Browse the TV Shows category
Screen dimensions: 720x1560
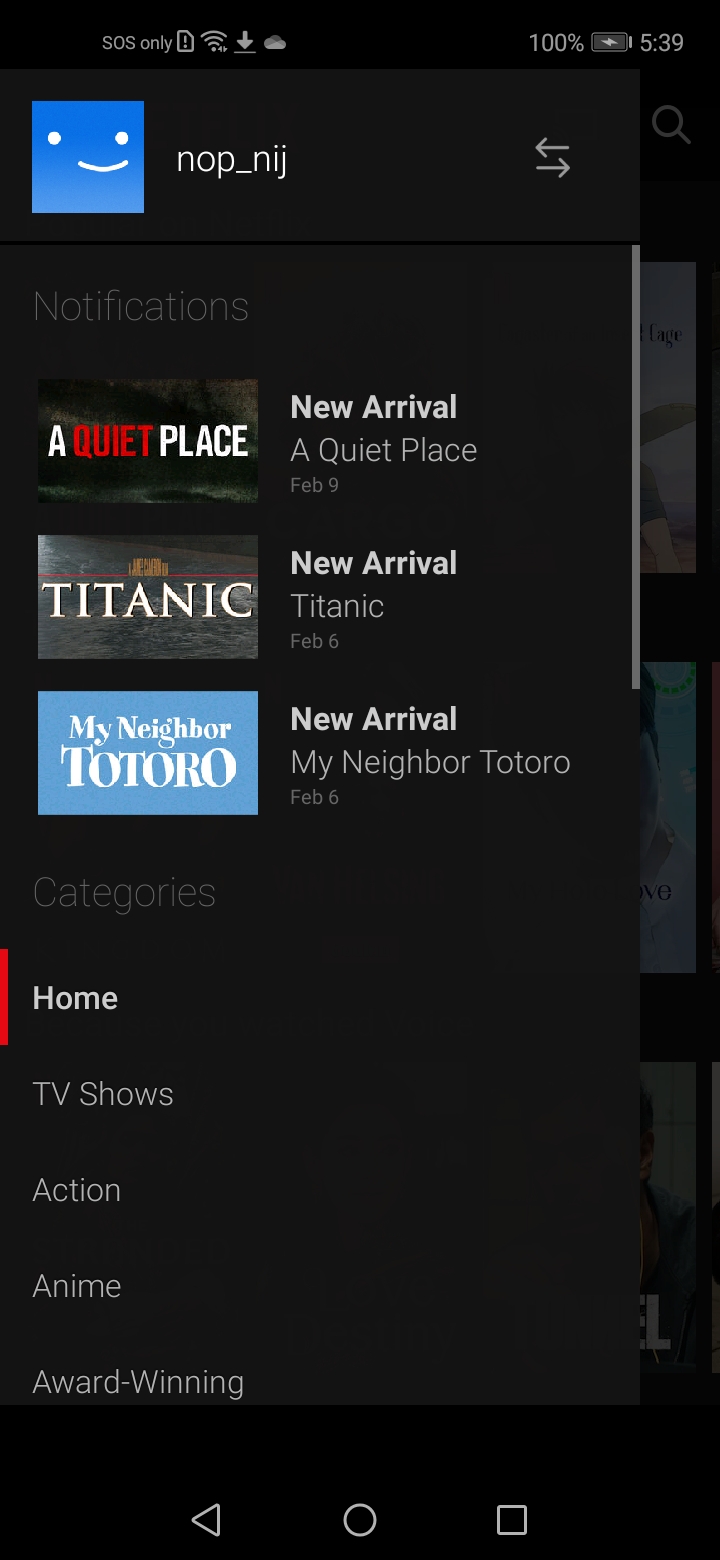tap(103, 1094)
